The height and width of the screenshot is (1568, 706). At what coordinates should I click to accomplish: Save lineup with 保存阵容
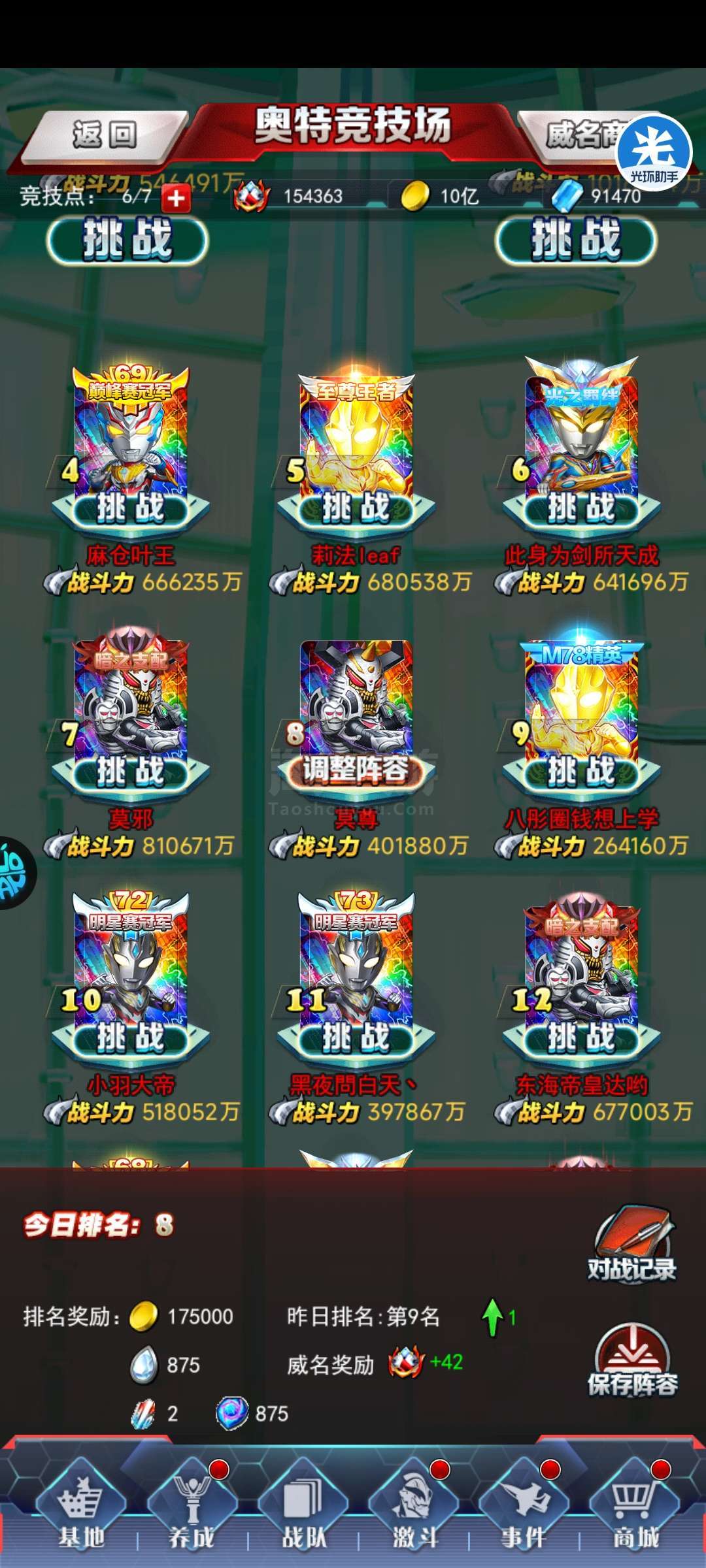pyautogui.click(x=631, y=1360)
